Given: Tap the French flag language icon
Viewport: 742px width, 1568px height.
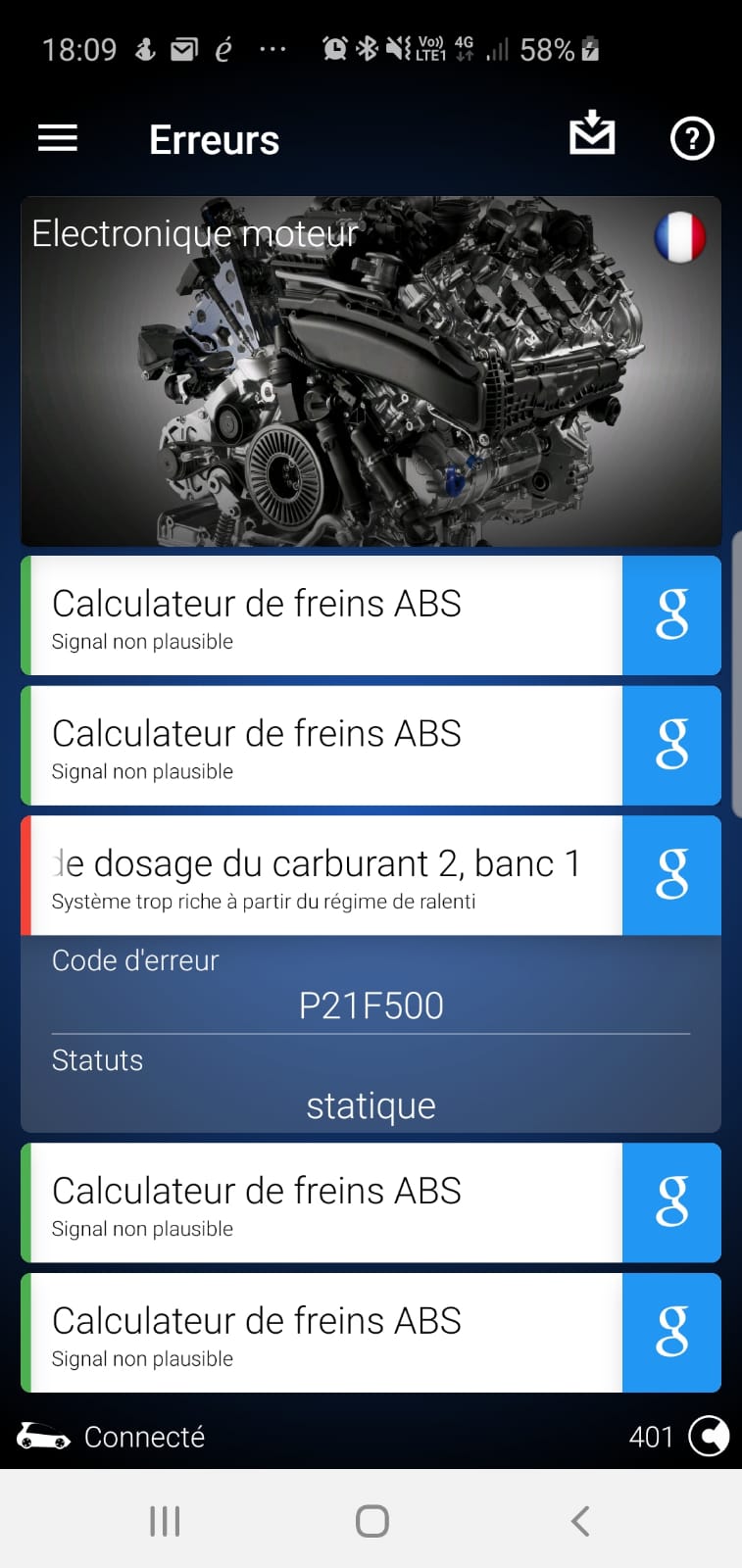Looking at the screenshot, I should click(679, 238).
